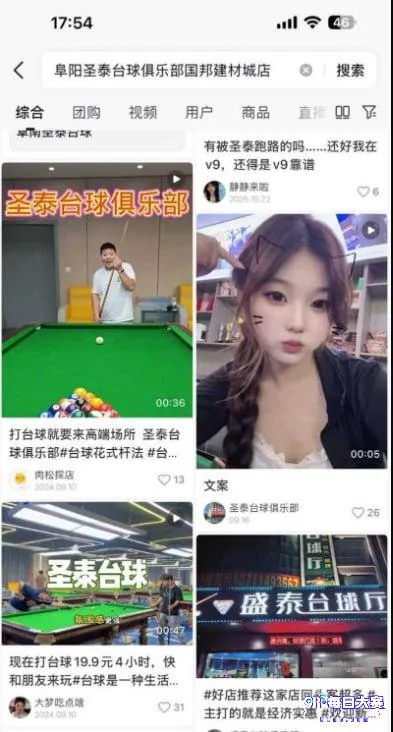This screenshot has height=732, width=393.
Task: Toggle the single-column layout view icon
Action: pos(343,112)
